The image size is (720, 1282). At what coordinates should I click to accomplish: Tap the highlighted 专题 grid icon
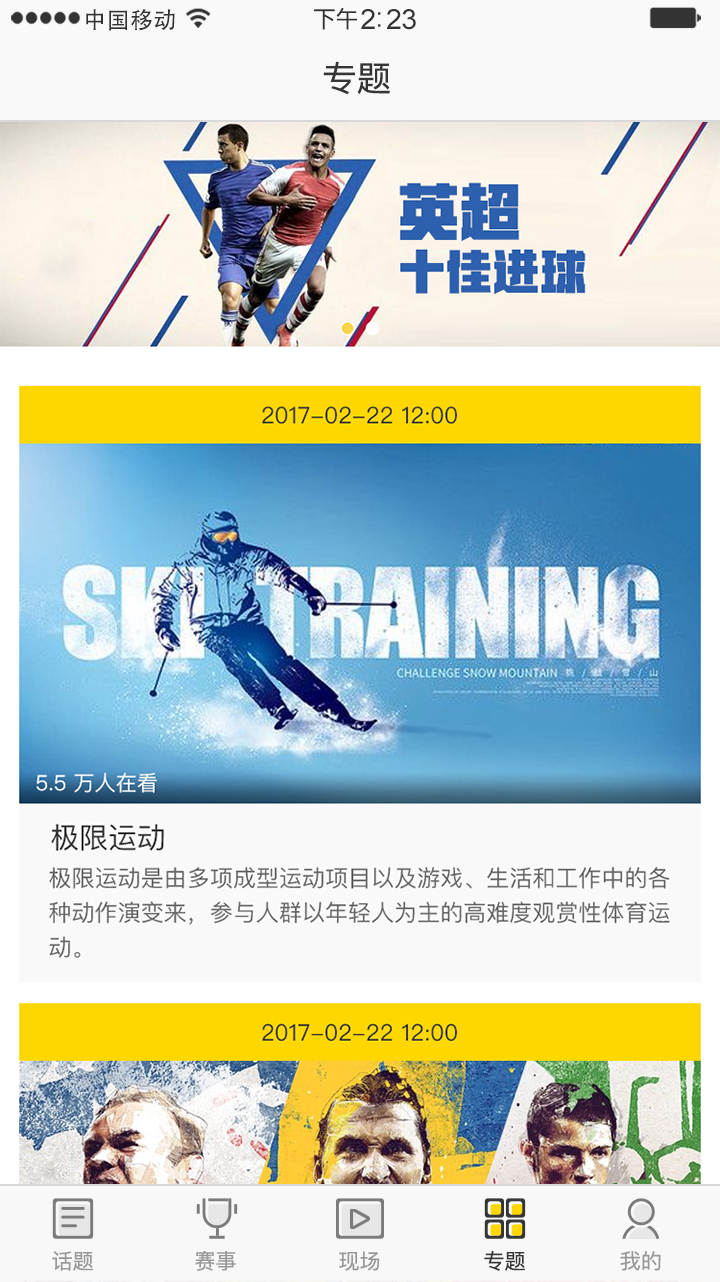tap(503, 1218)
